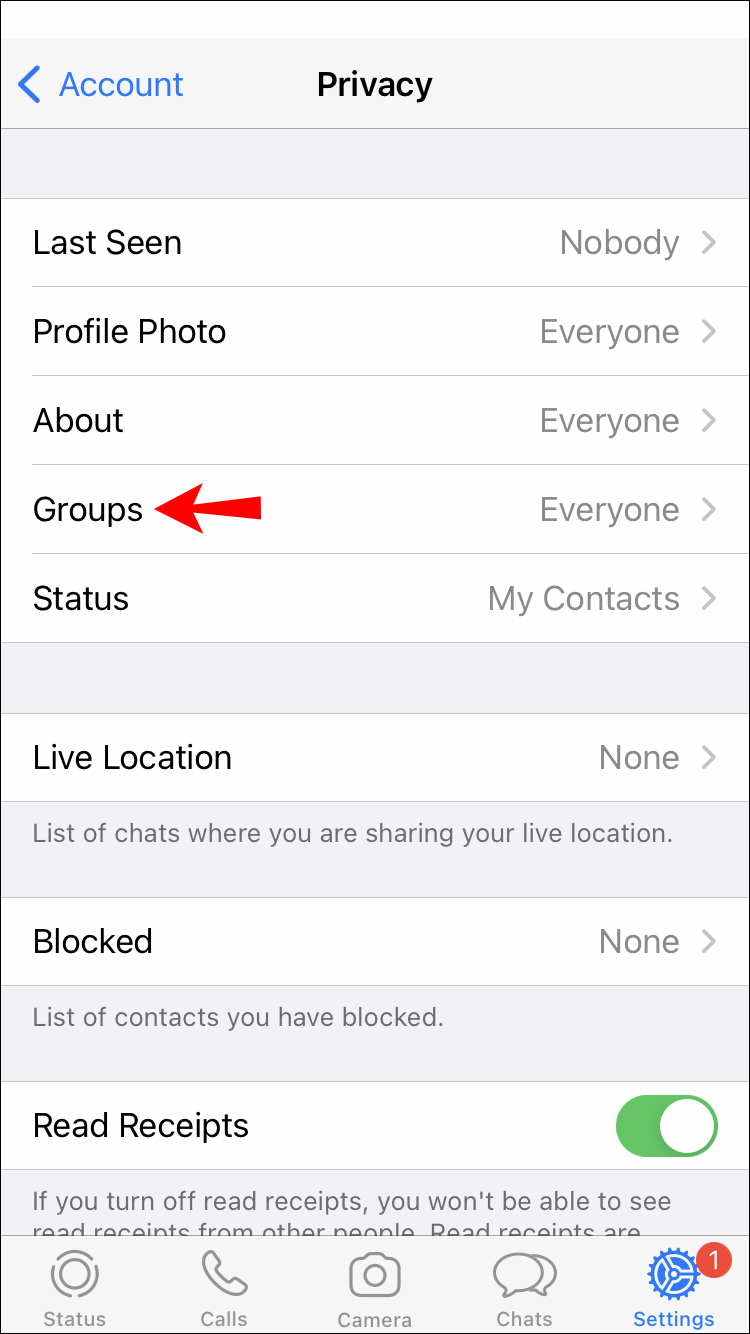Screen dimensions: 750x1334
Task: Open Groups privacy setting
Action: (375, 510)
